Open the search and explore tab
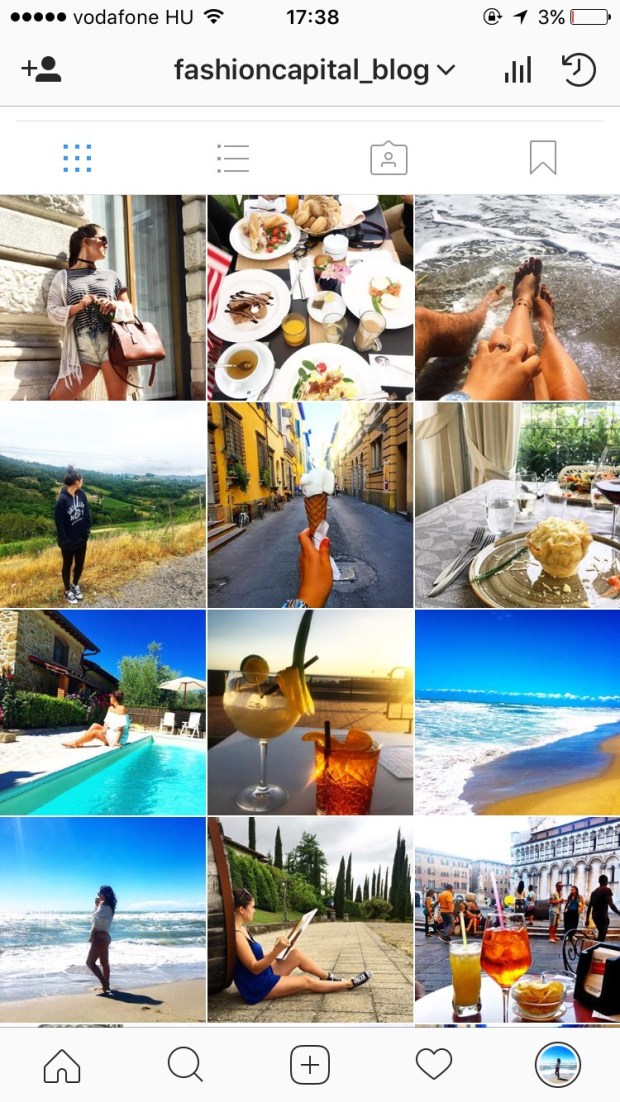Image resolution: width=620 pixels, height=1102 pixels. pyautogui.click(x=185, y=1065)
